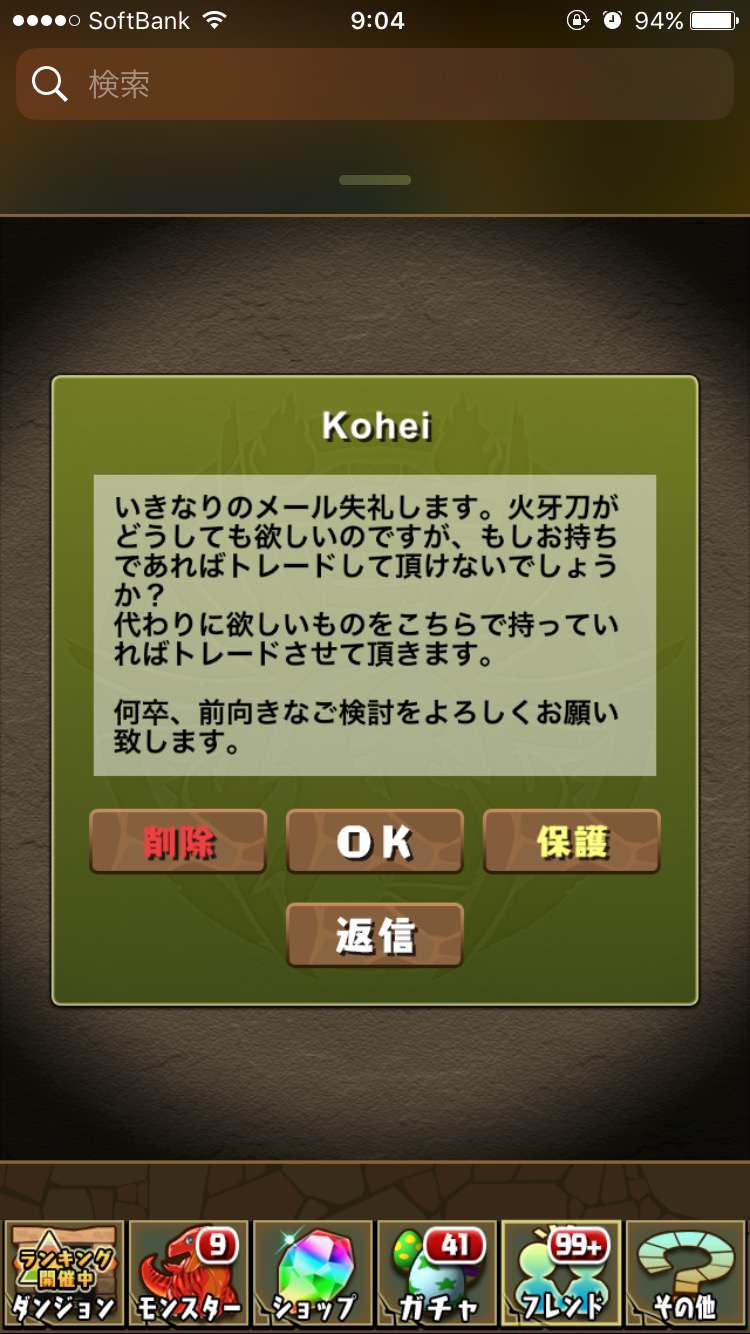Reply to Kohei with 返信 button

(375, 936)
